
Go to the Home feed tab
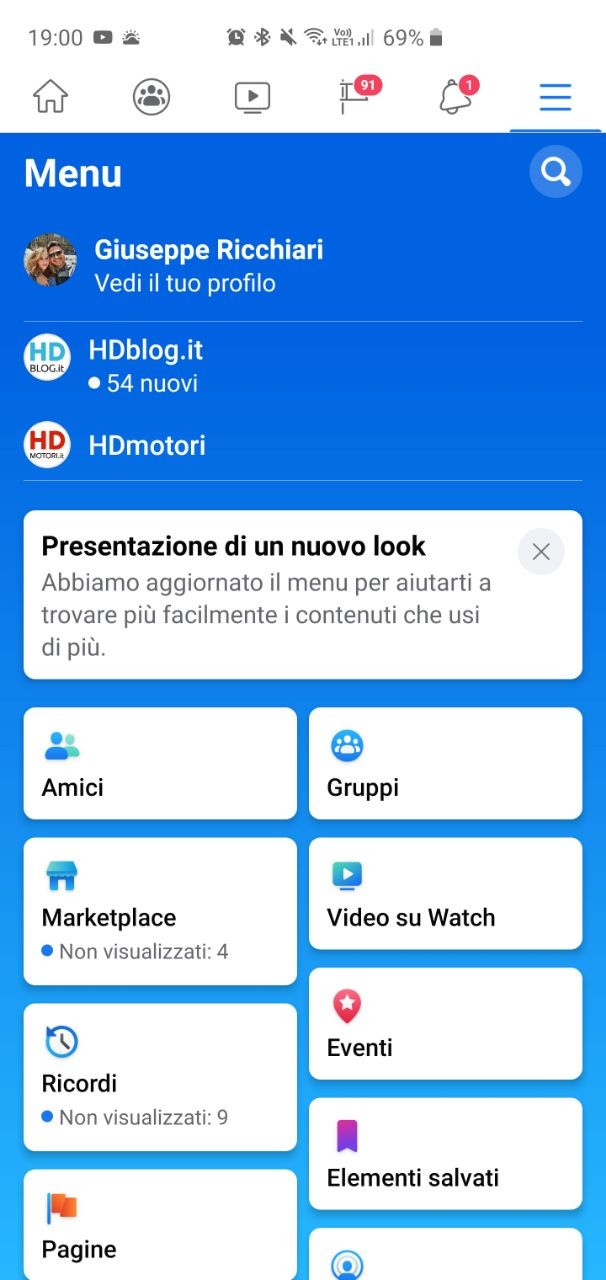(50, 97)
